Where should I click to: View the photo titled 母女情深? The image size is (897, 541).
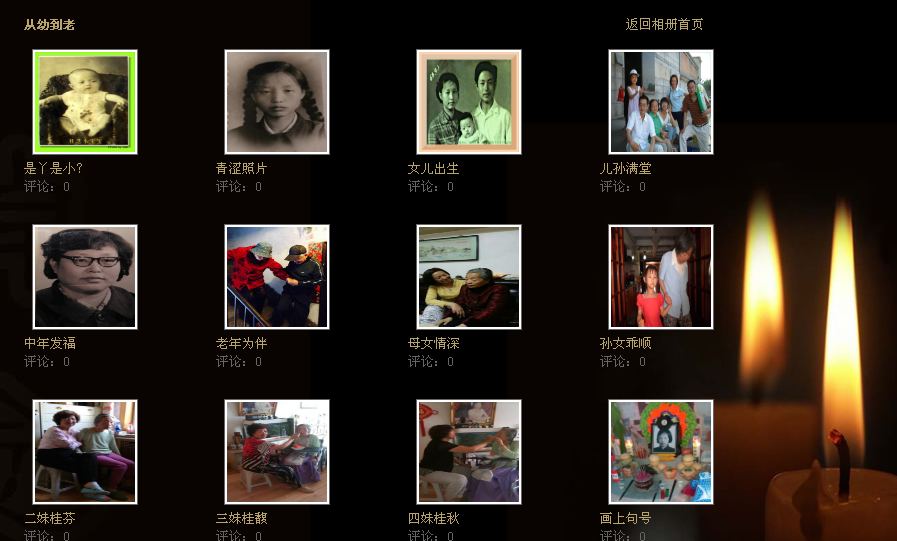469,277
